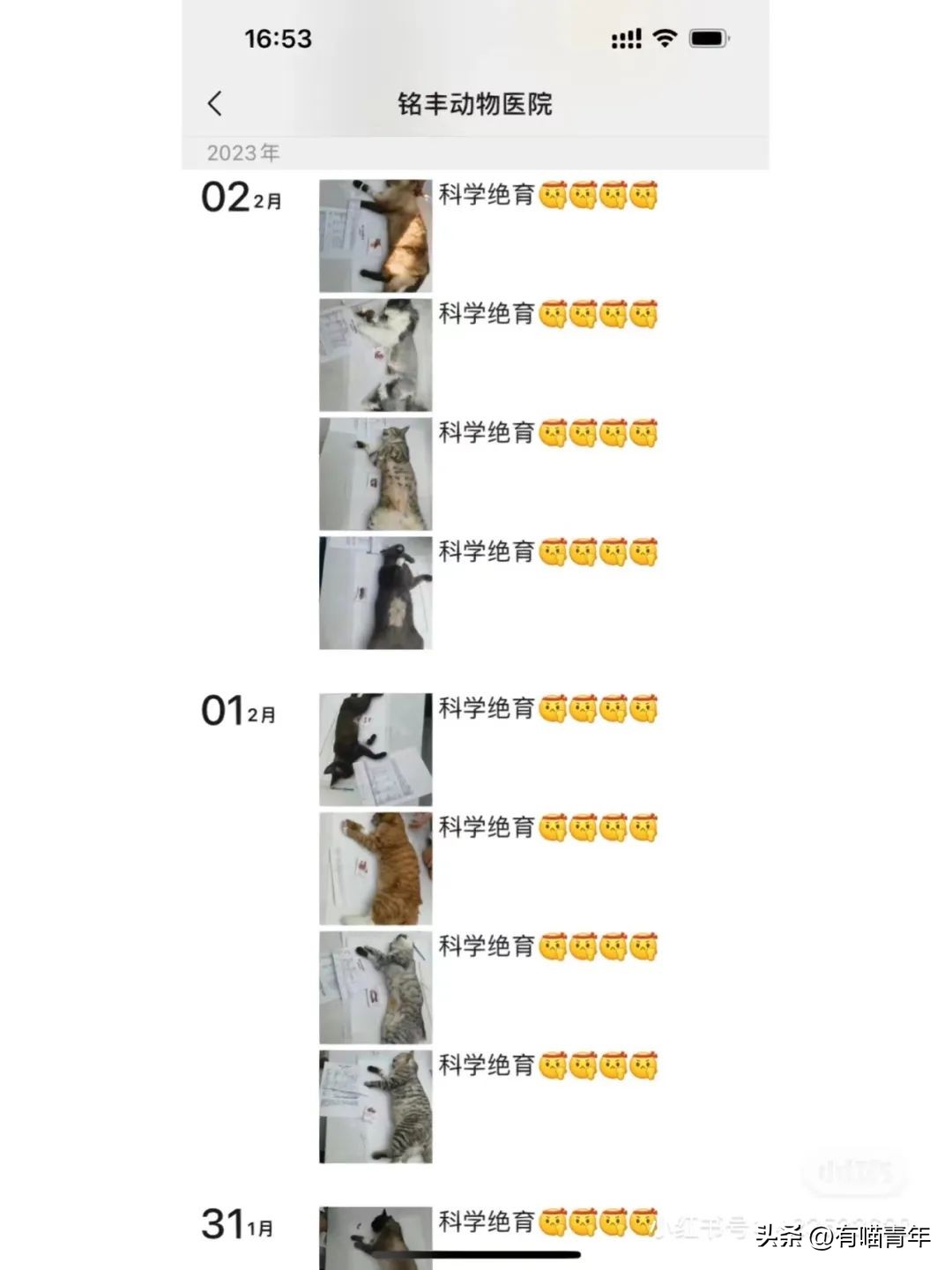This screenshot has width=952, height=1270.
Task: Go back from 铭丰动物医院 page
Action: 215,104
